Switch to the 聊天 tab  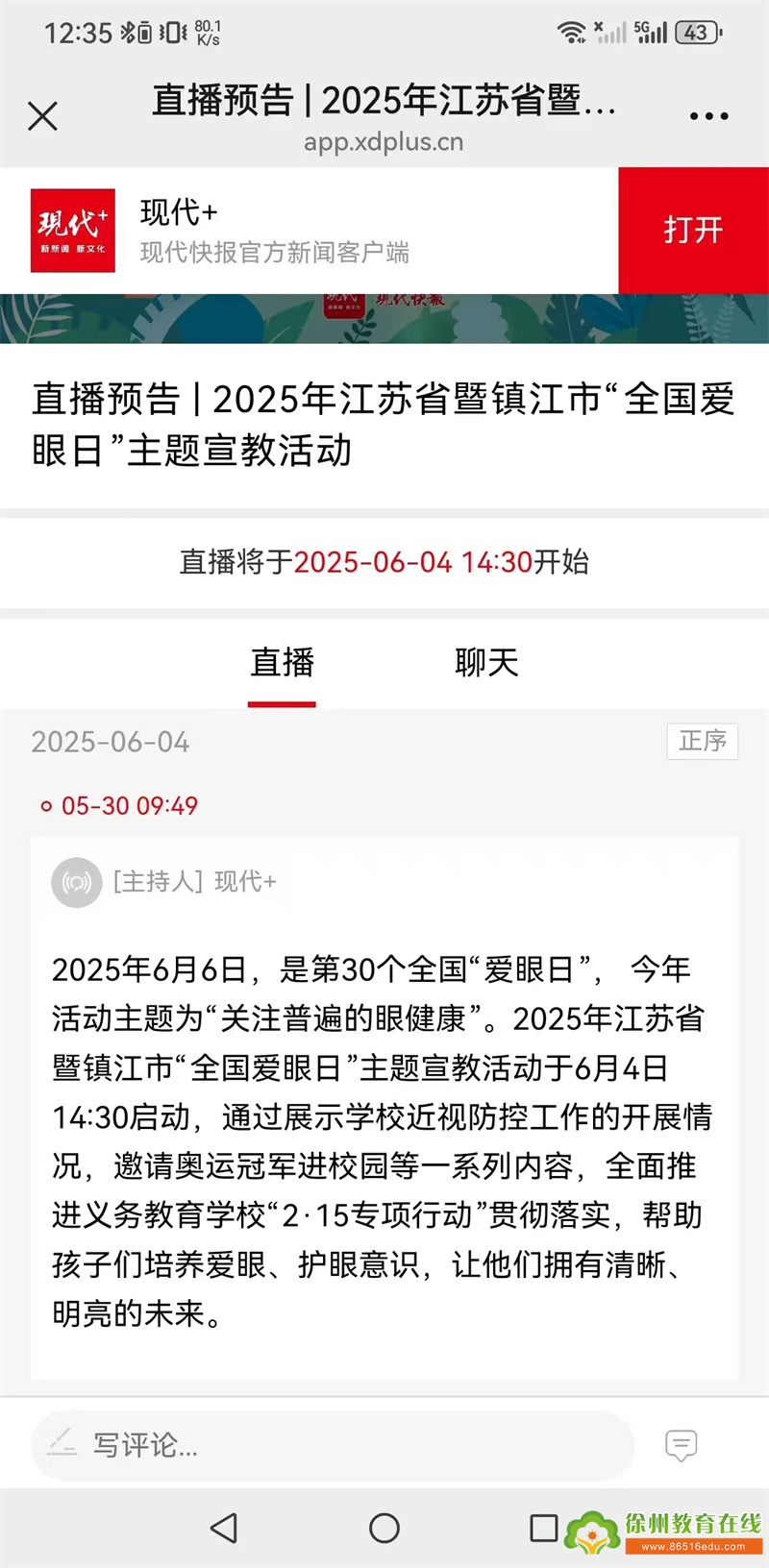(486, 663)
